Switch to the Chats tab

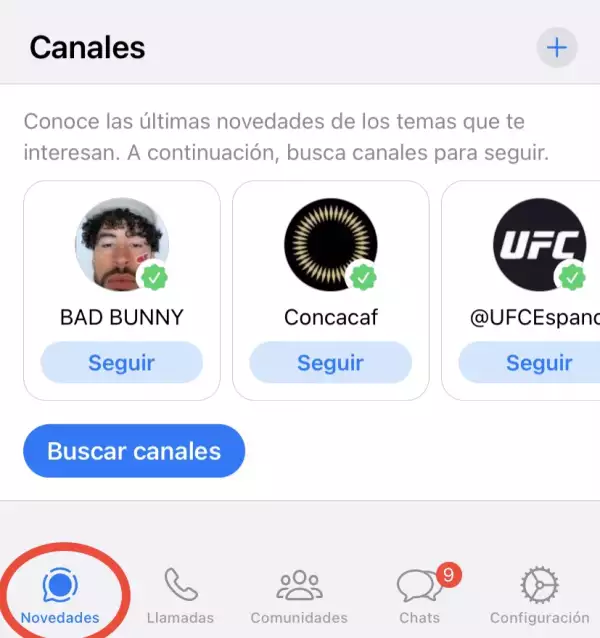point(420,596)
